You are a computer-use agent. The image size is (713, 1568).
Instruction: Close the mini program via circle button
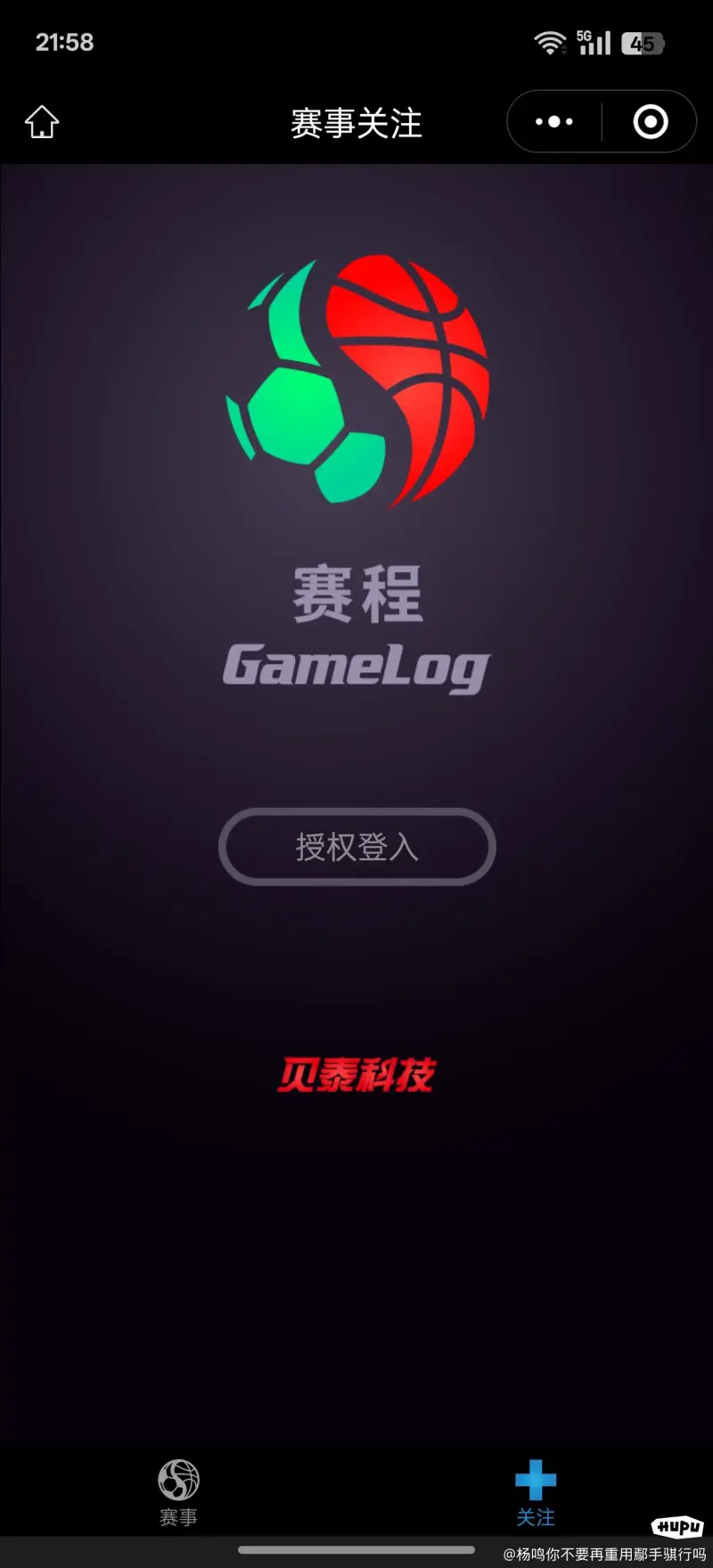click(650, 122)
